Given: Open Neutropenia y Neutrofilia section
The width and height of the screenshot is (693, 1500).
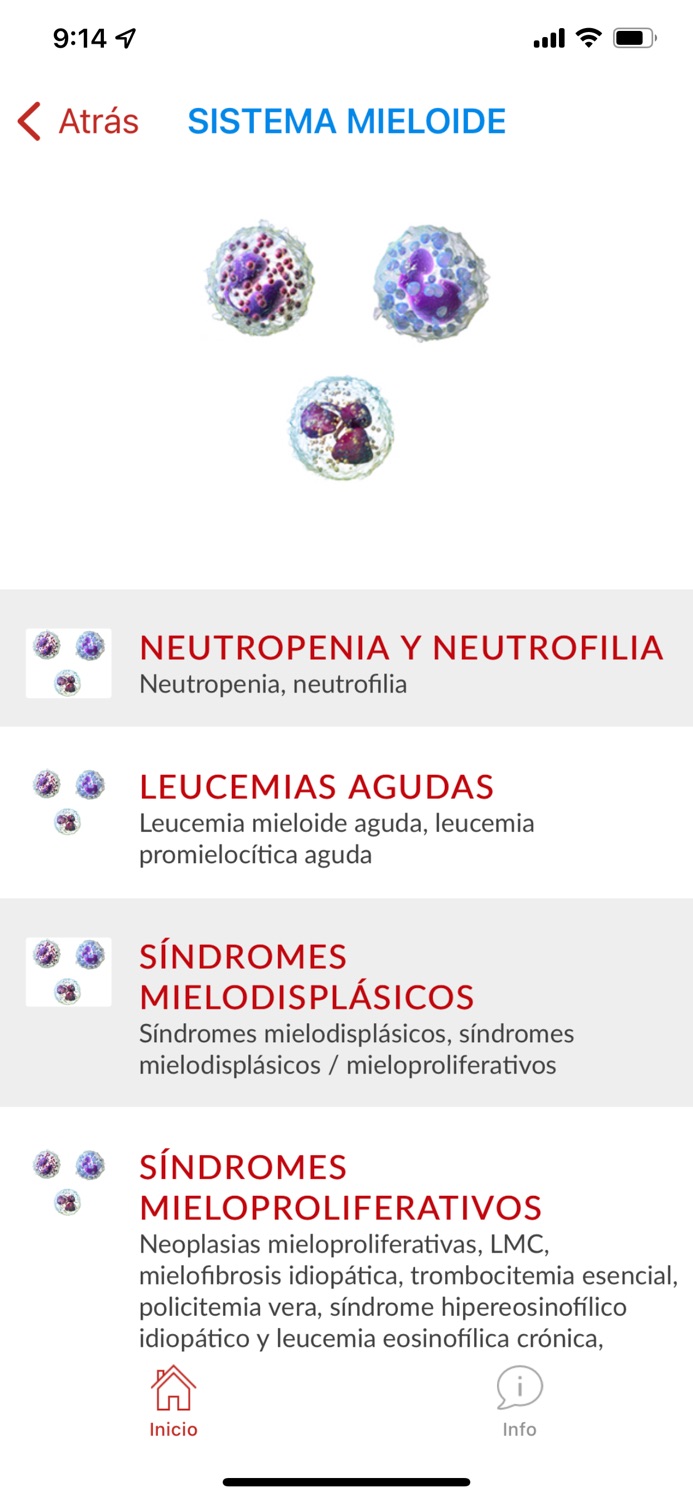Looking at the screenshot, I should pyautogui.click(x=346, y=658).
